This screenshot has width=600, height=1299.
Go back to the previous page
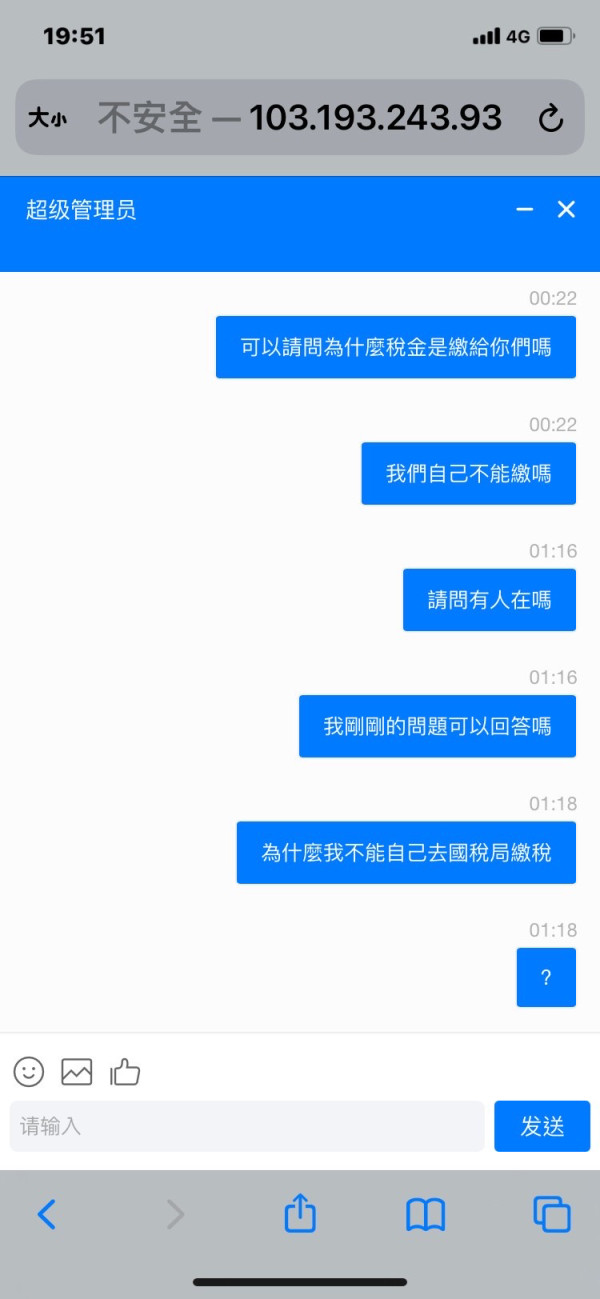click(46, 1214)
